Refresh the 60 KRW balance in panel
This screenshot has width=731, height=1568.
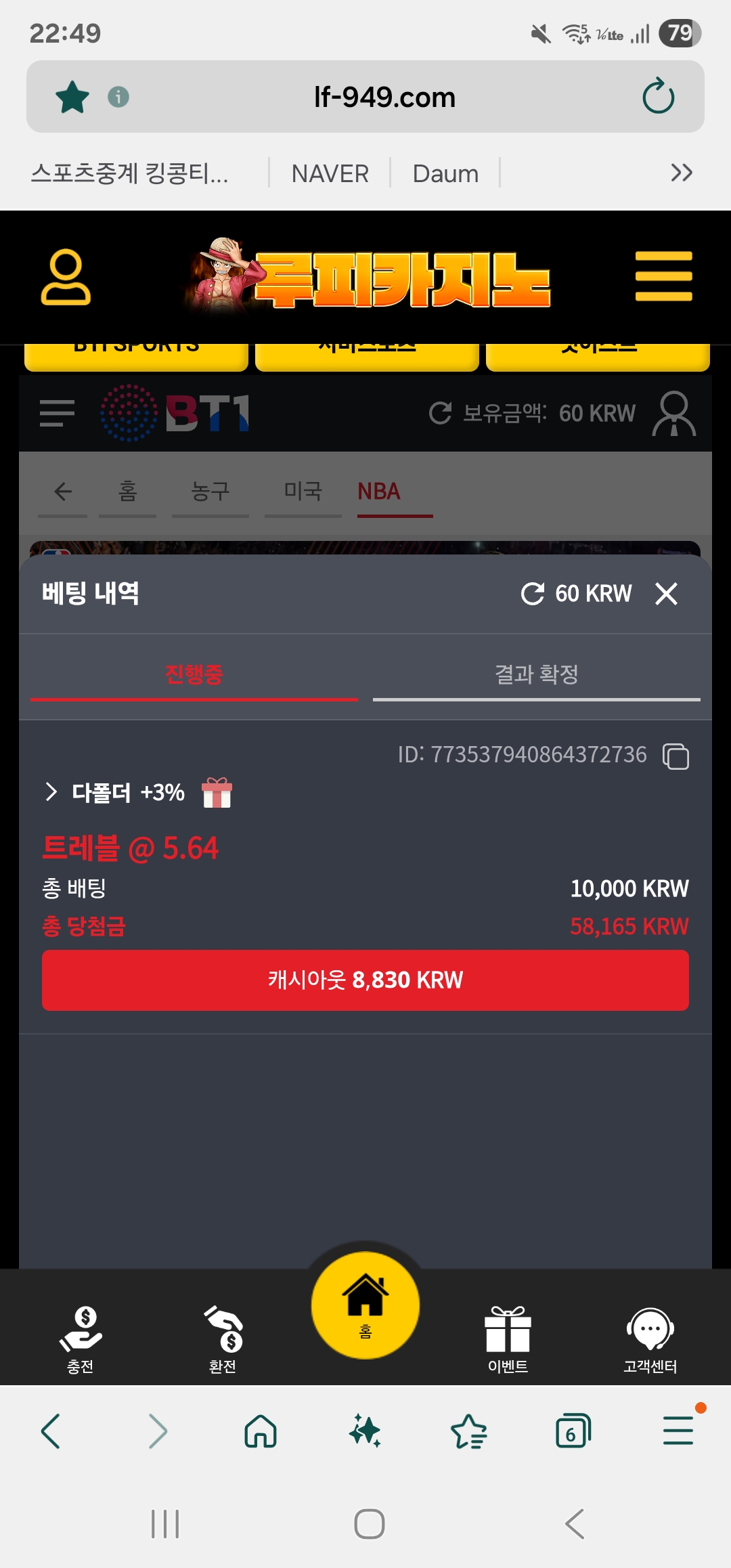tap(533, 594)
